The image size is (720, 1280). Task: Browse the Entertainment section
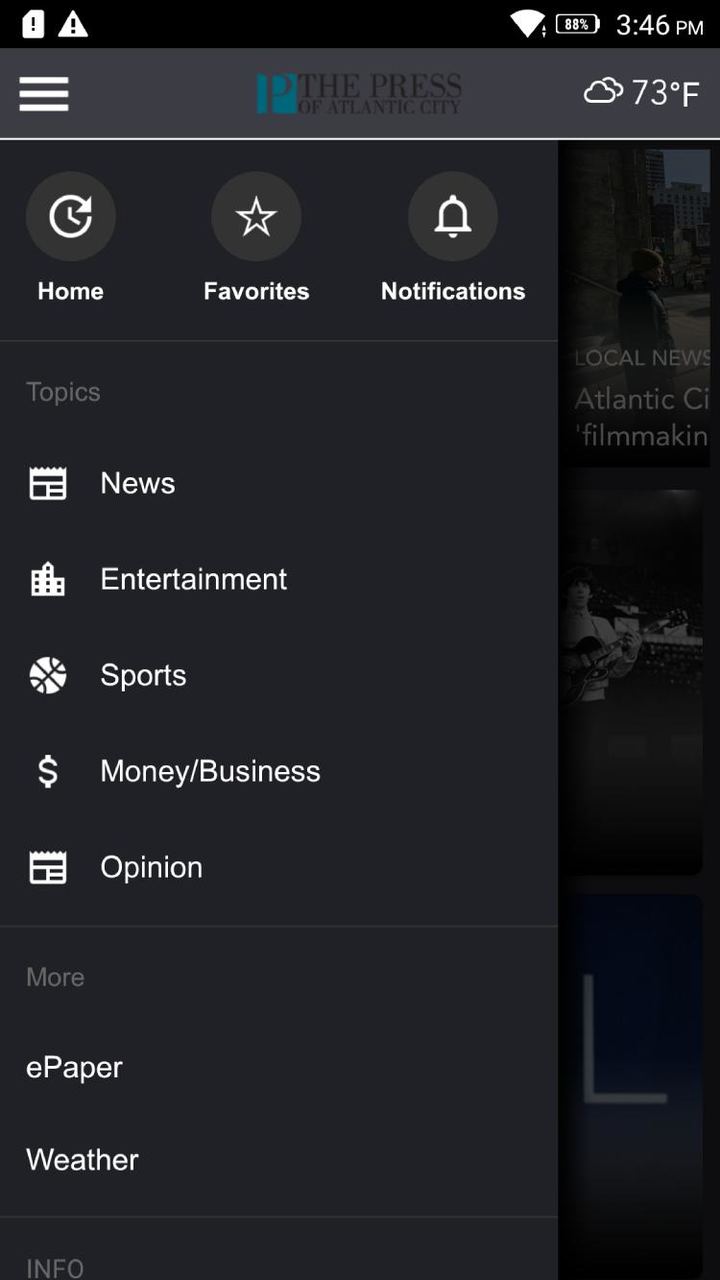click(x=193, y=579)
